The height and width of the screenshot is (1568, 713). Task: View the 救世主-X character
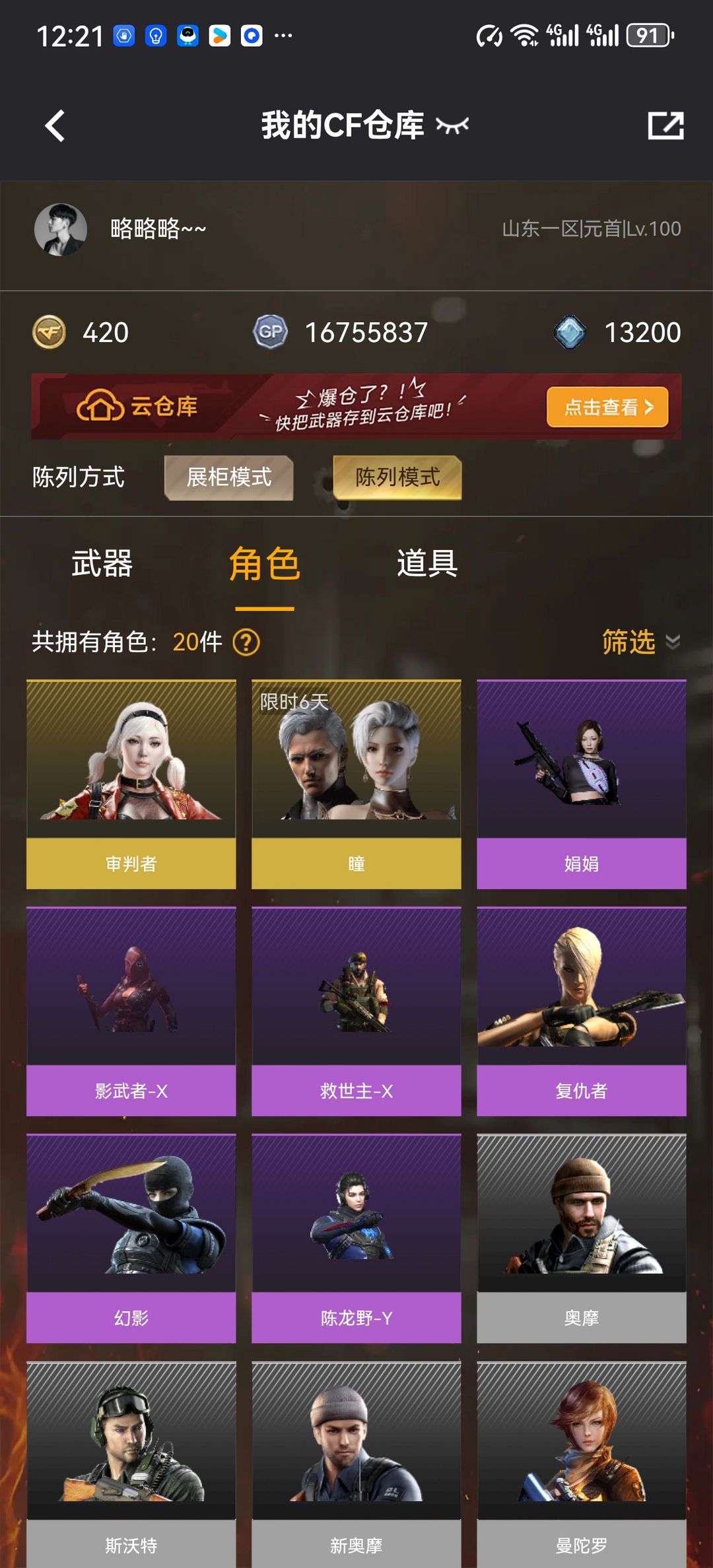click(x=356, y=1011)
